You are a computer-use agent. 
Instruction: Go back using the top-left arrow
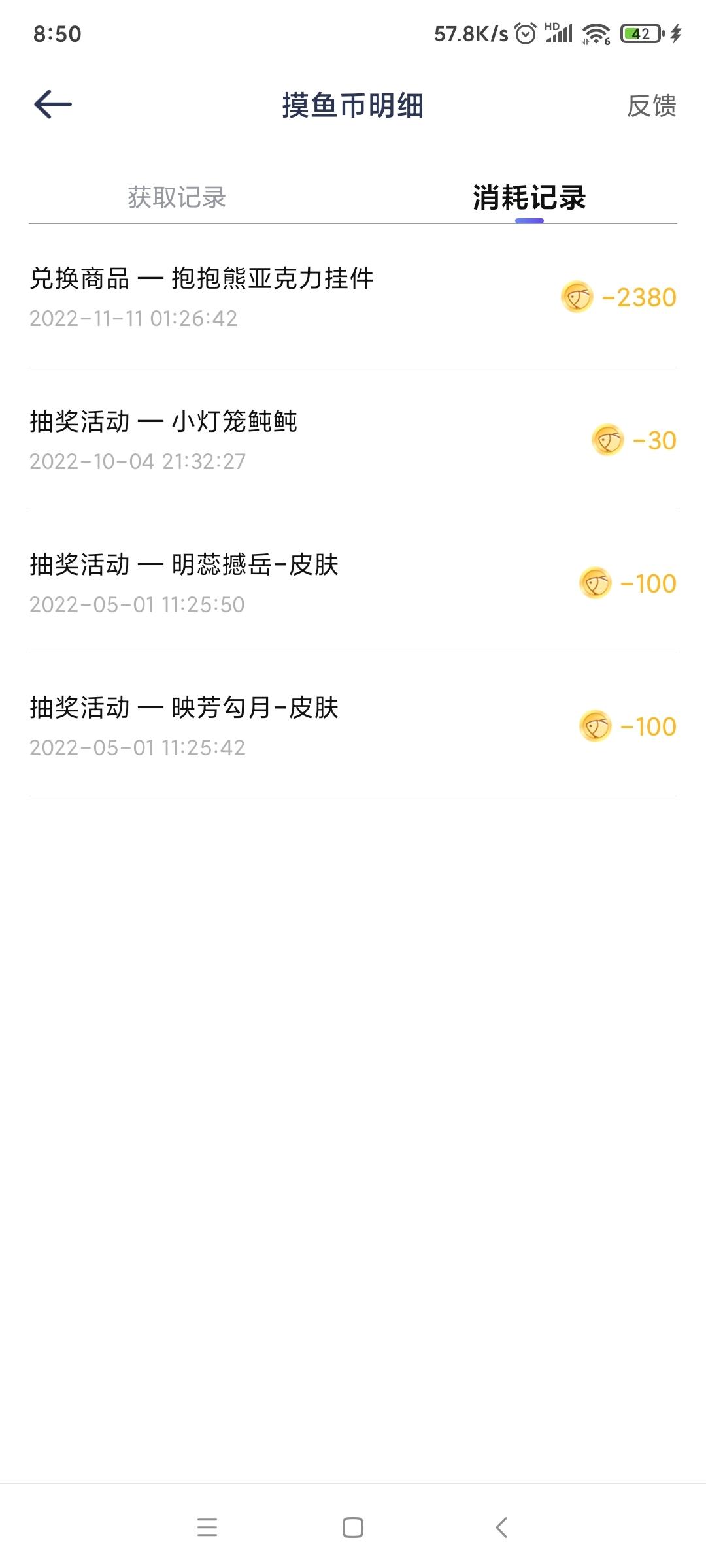53,105
